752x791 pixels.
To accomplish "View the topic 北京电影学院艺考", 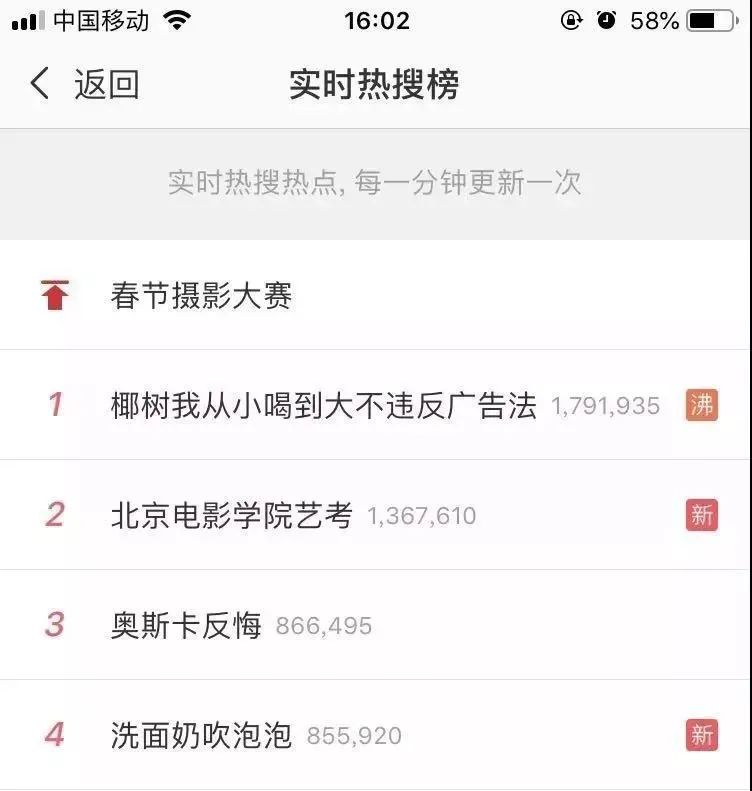I will point(231,515).
